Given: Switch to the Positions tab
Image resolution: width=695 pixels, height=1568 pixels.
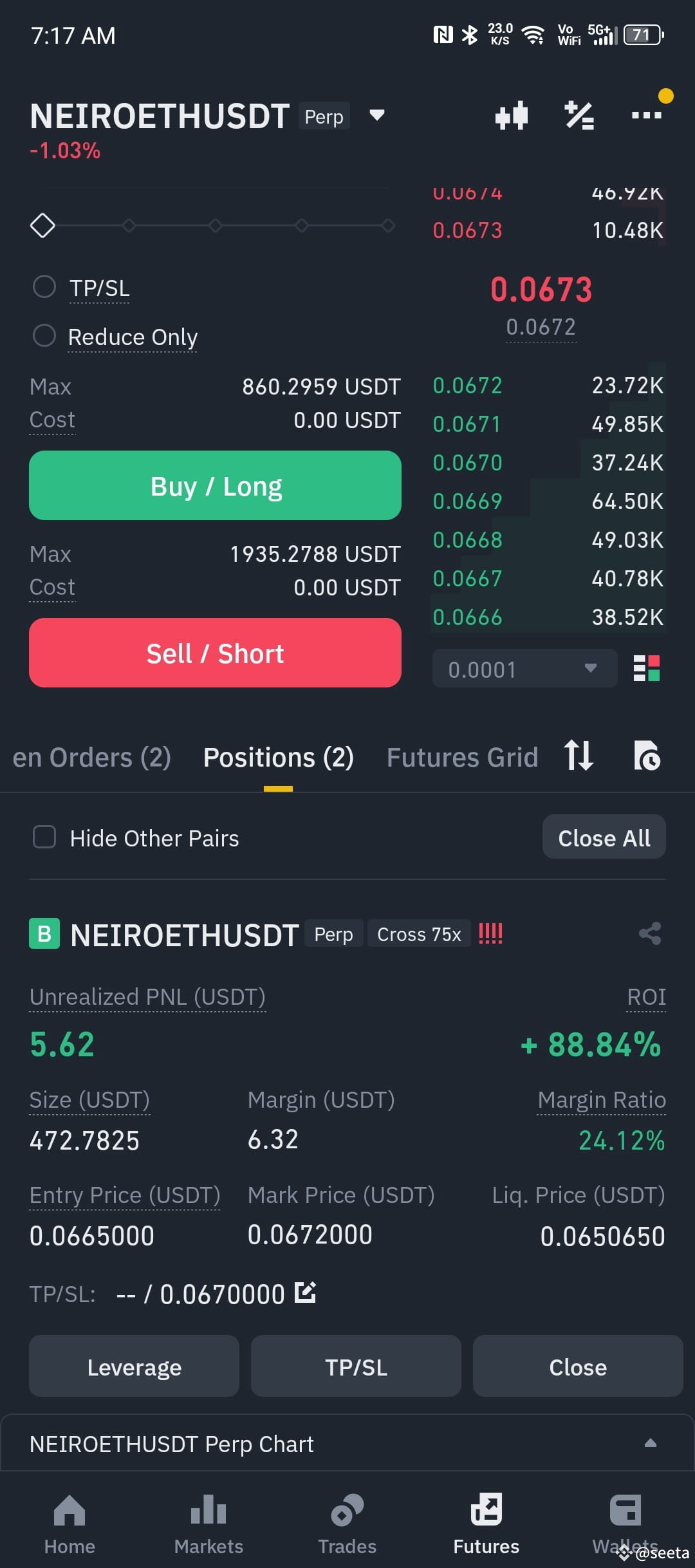Looking at the screenshot, I should 278,757.
